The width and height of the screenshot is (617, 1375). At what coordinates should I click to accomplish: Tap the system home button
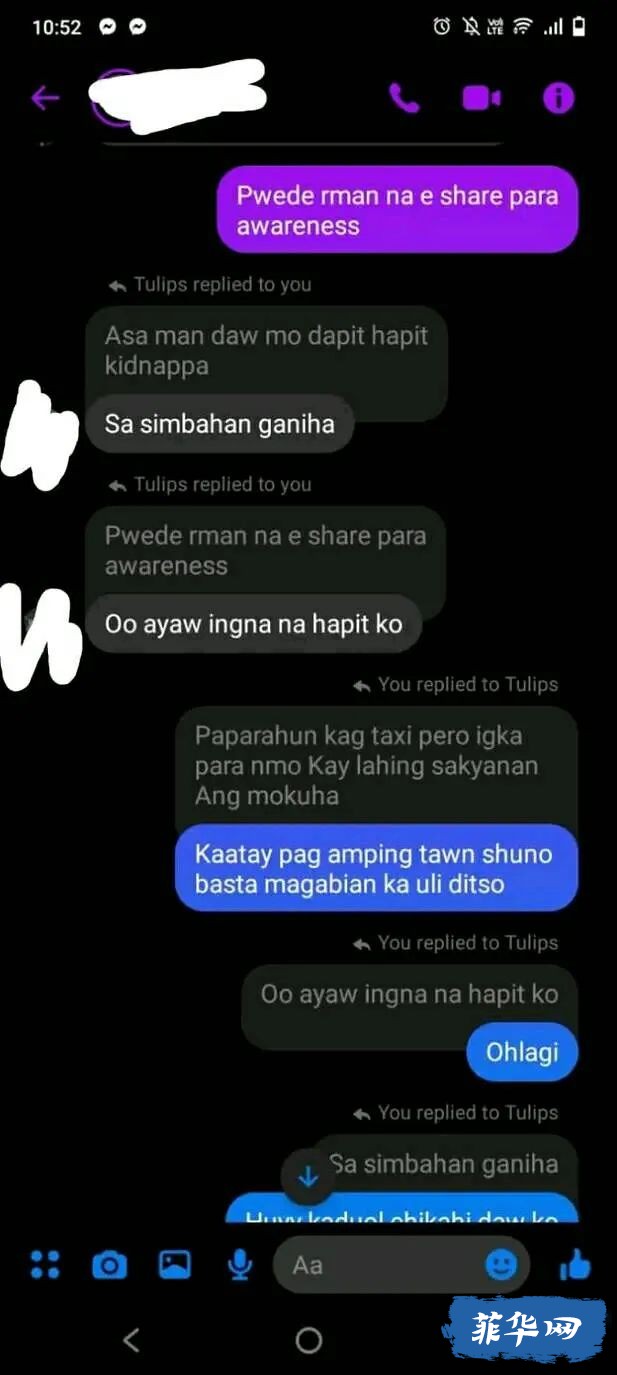(x=309, y=1340)
